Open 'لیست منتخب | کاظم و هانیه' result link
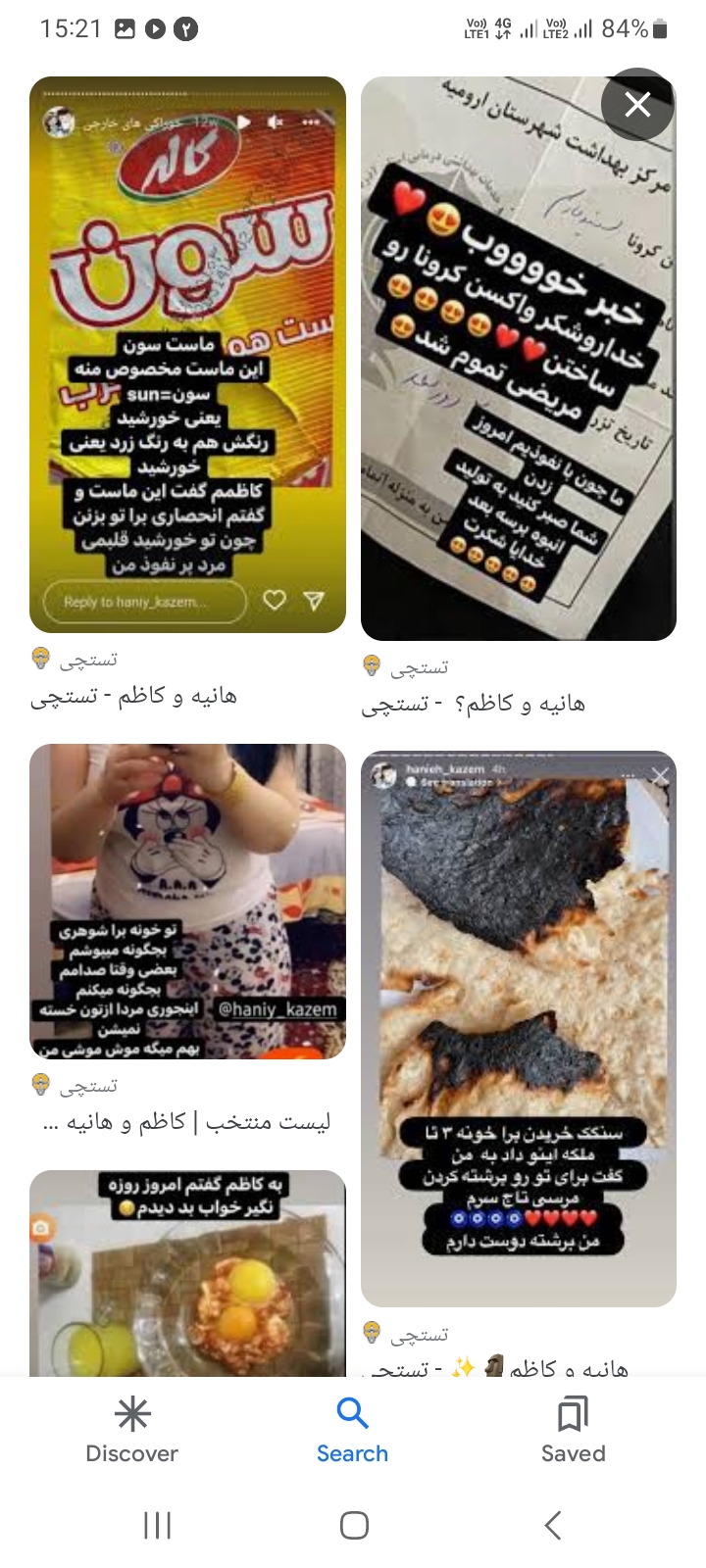This screenshot has height=1568, width=706. [186, 1122]
